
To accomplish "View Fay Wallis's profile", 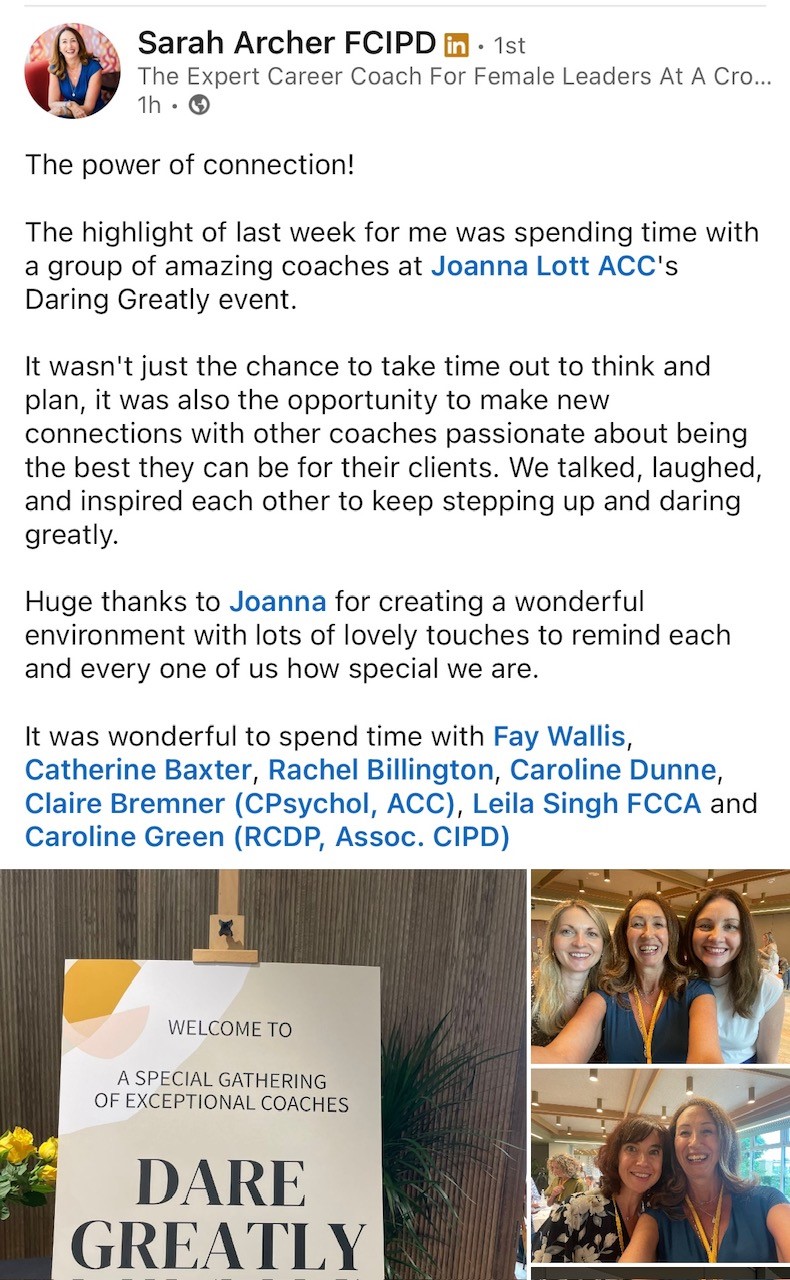I will point(559,737).
